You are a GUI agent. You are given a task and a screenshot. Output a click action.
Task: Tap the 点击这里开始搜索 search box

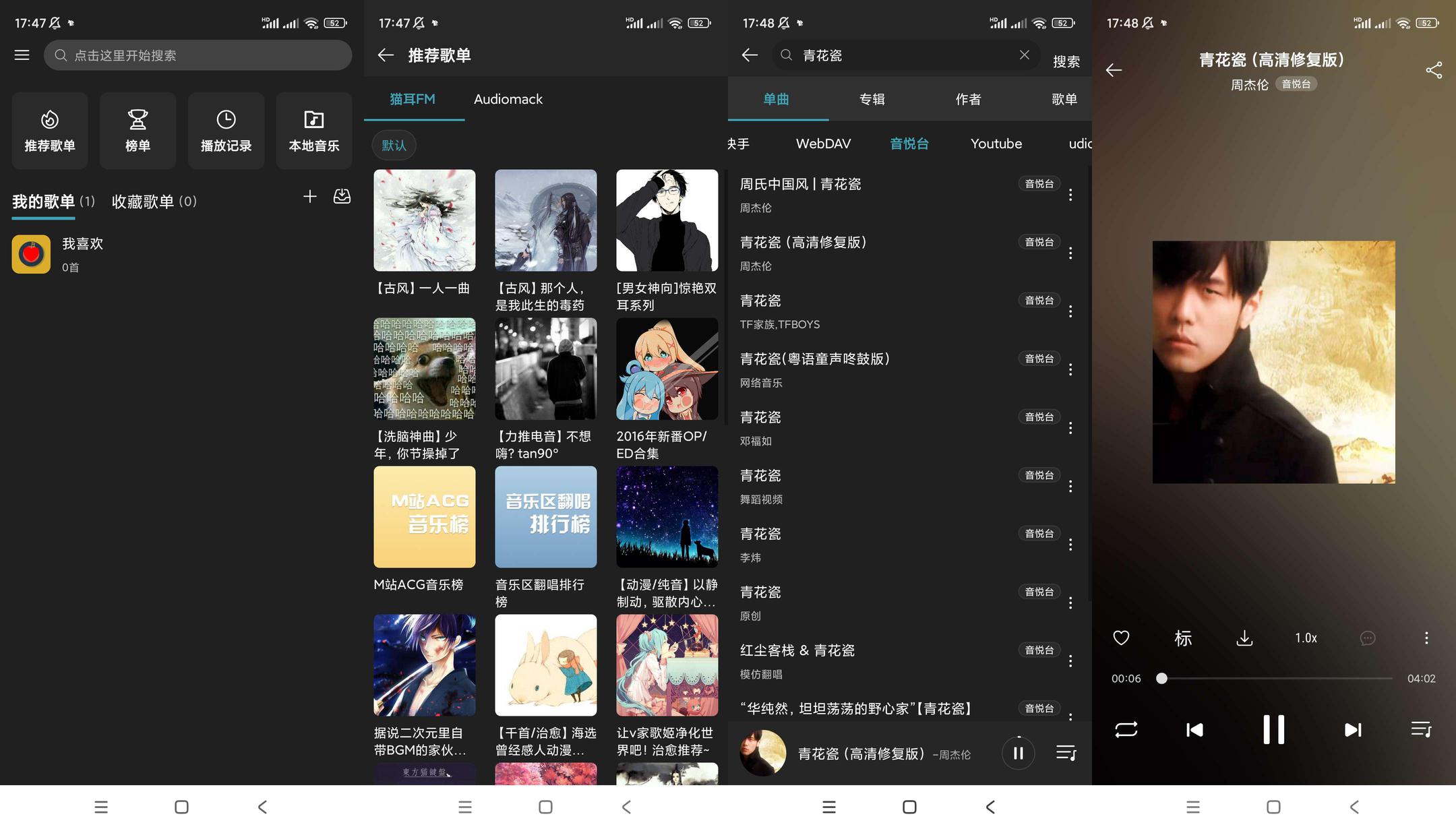point(198,55)
